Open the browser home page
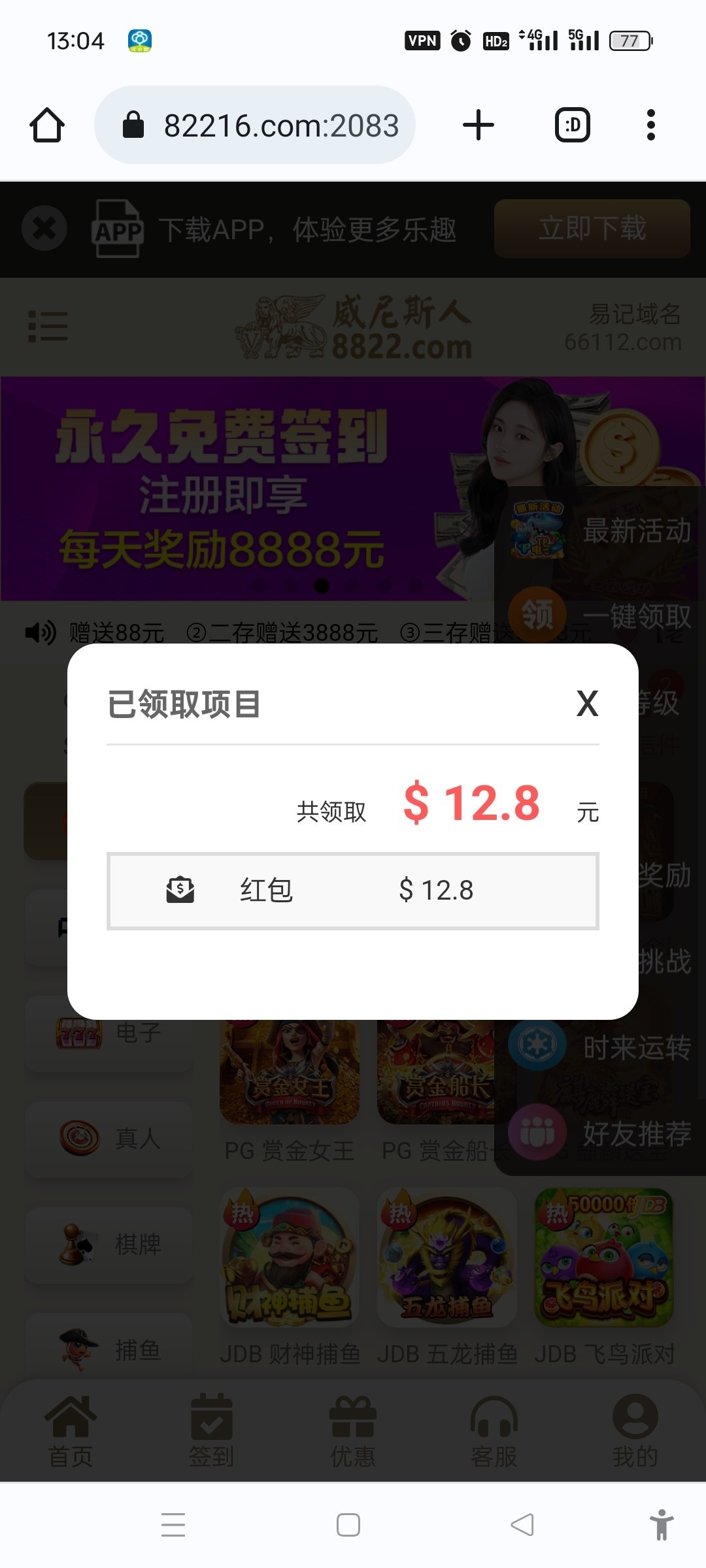The width and height of the screenshot is (706, 1568). tap(47, 125)
